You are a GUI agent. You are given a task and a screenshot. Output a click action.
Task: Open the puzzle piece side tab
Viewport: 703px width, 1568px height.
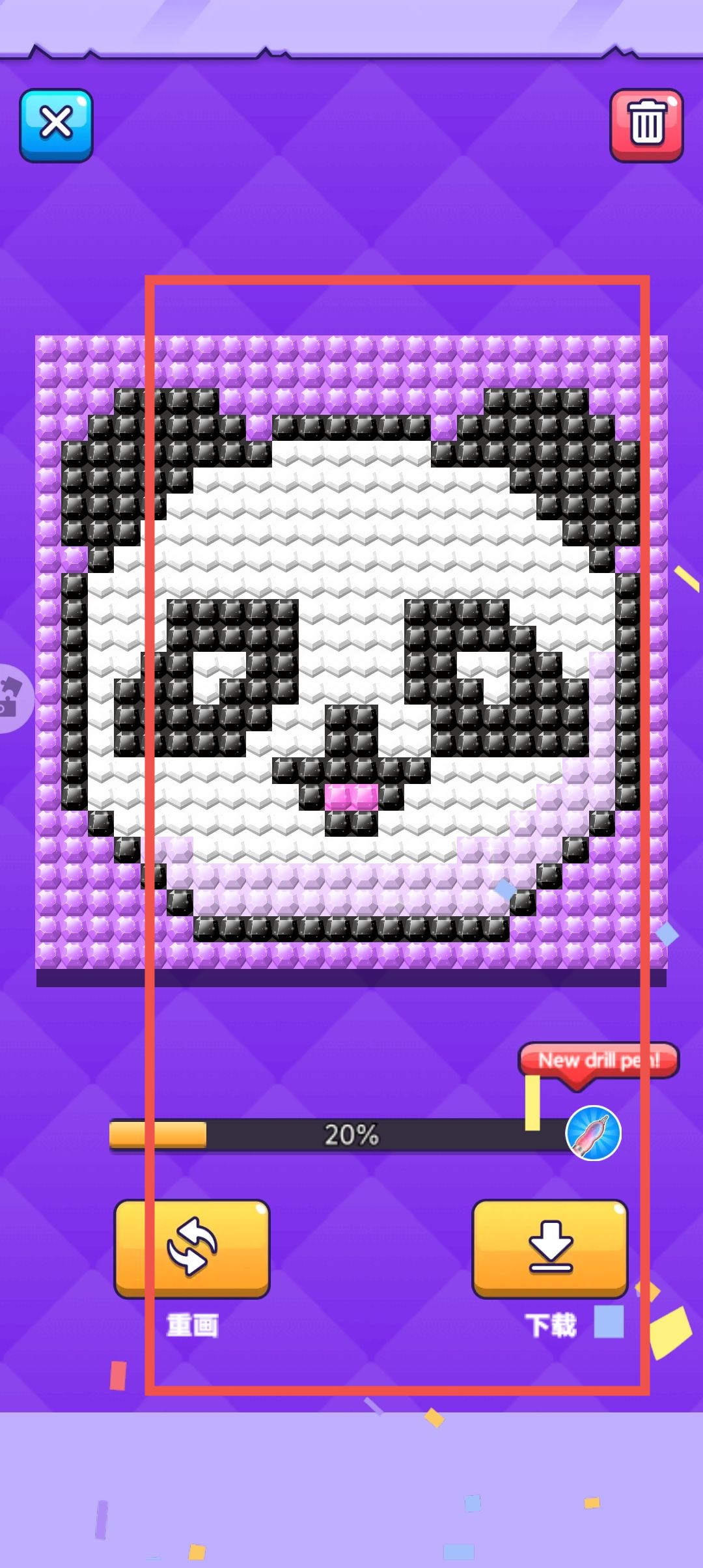click(13, 697)
